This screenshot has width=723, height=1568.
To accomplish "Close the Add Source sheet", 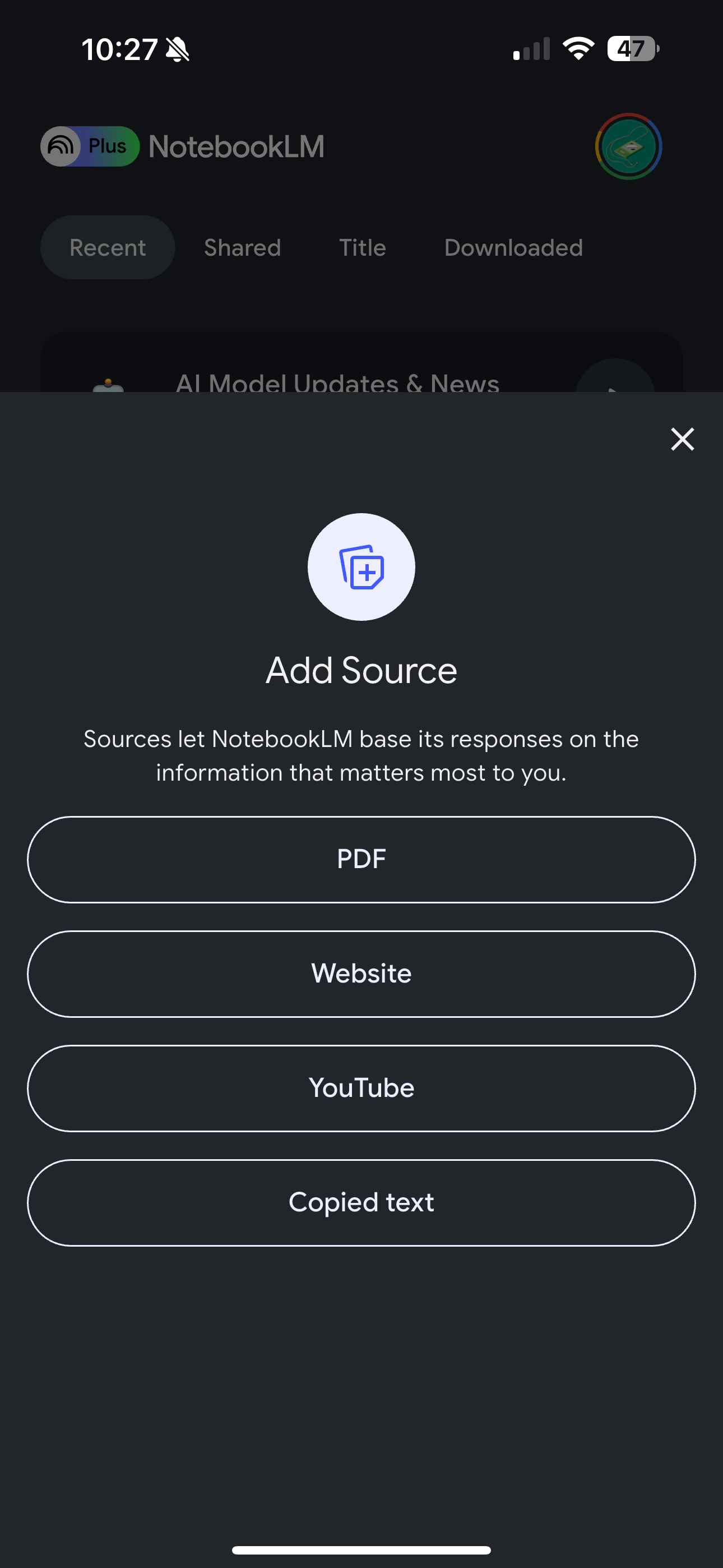I will (682, 439).
